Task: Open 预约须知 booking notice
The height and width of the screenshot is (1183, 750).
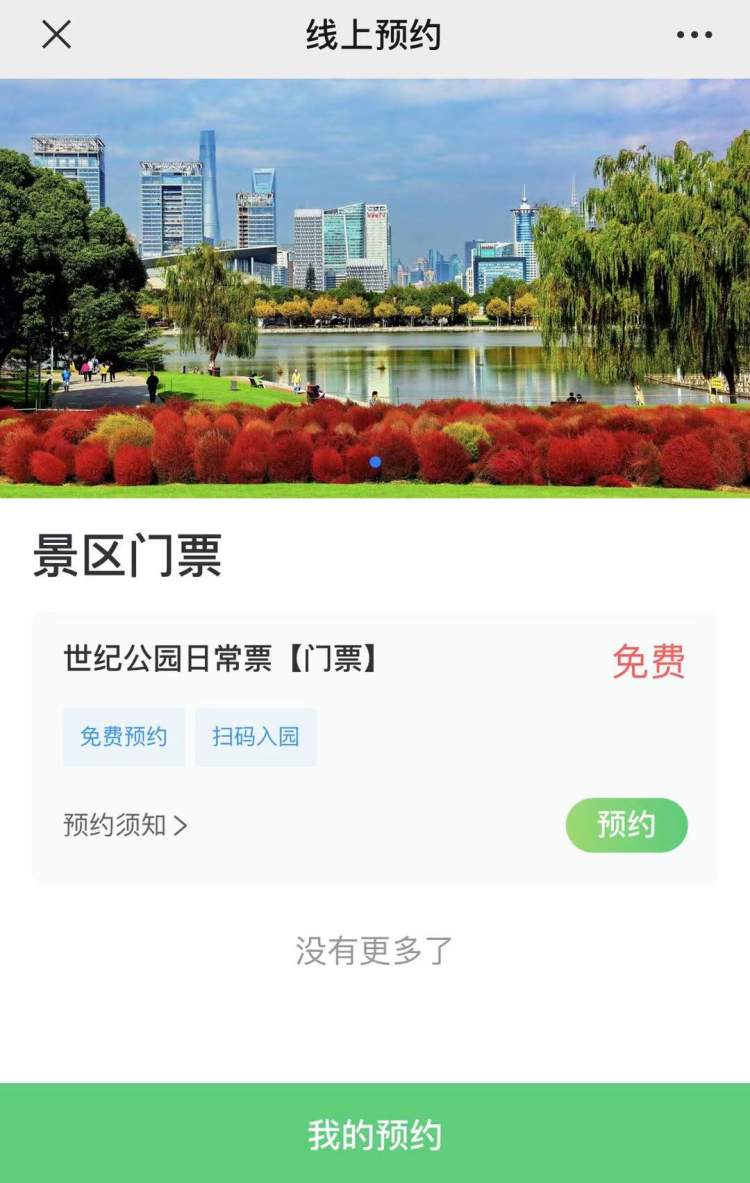Action: point(125,826)
